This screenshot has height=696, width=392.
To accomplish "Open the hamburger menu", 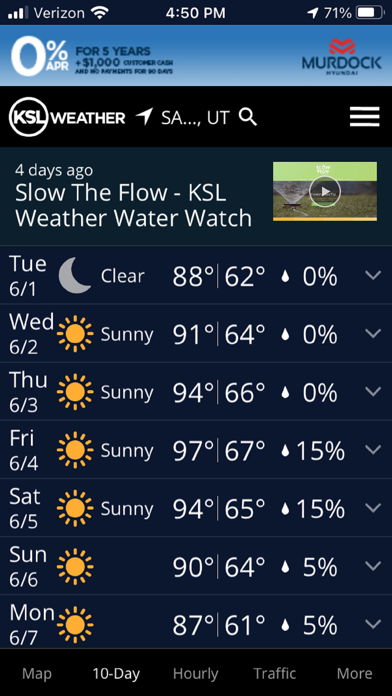I will pyautogui.click(x=364, y=117).
